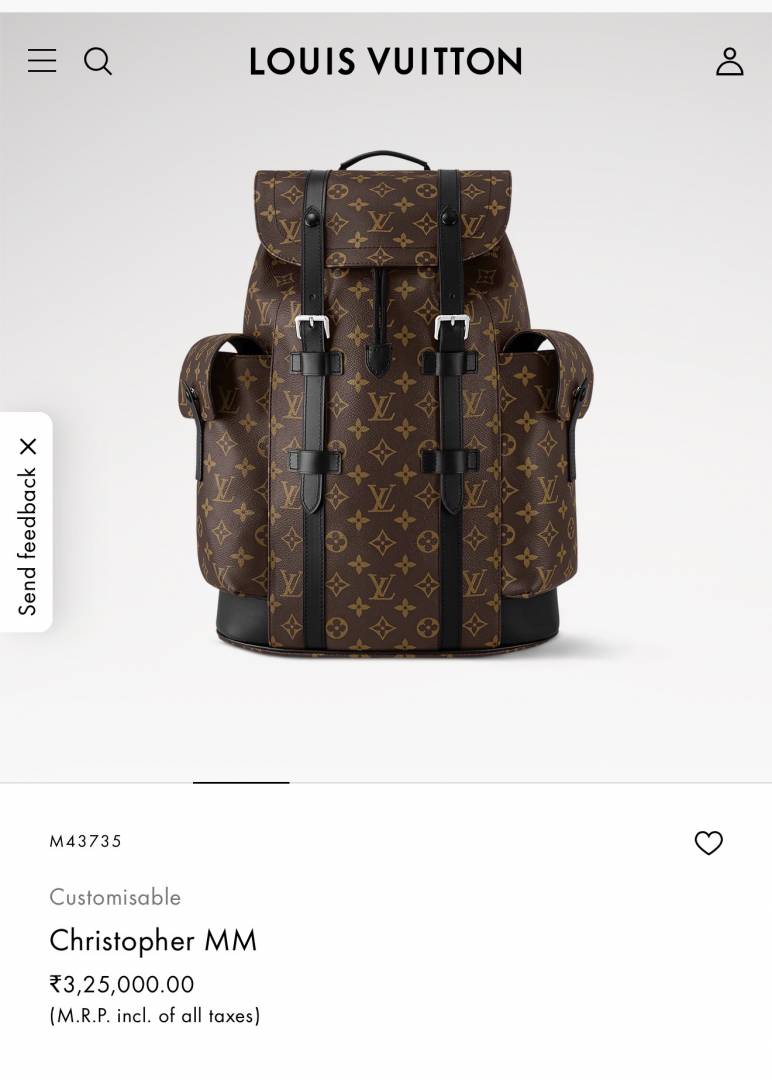Dismiss the Send feedback tab
The width and height of the screenshot is (772, 1080).
[28, 446]
